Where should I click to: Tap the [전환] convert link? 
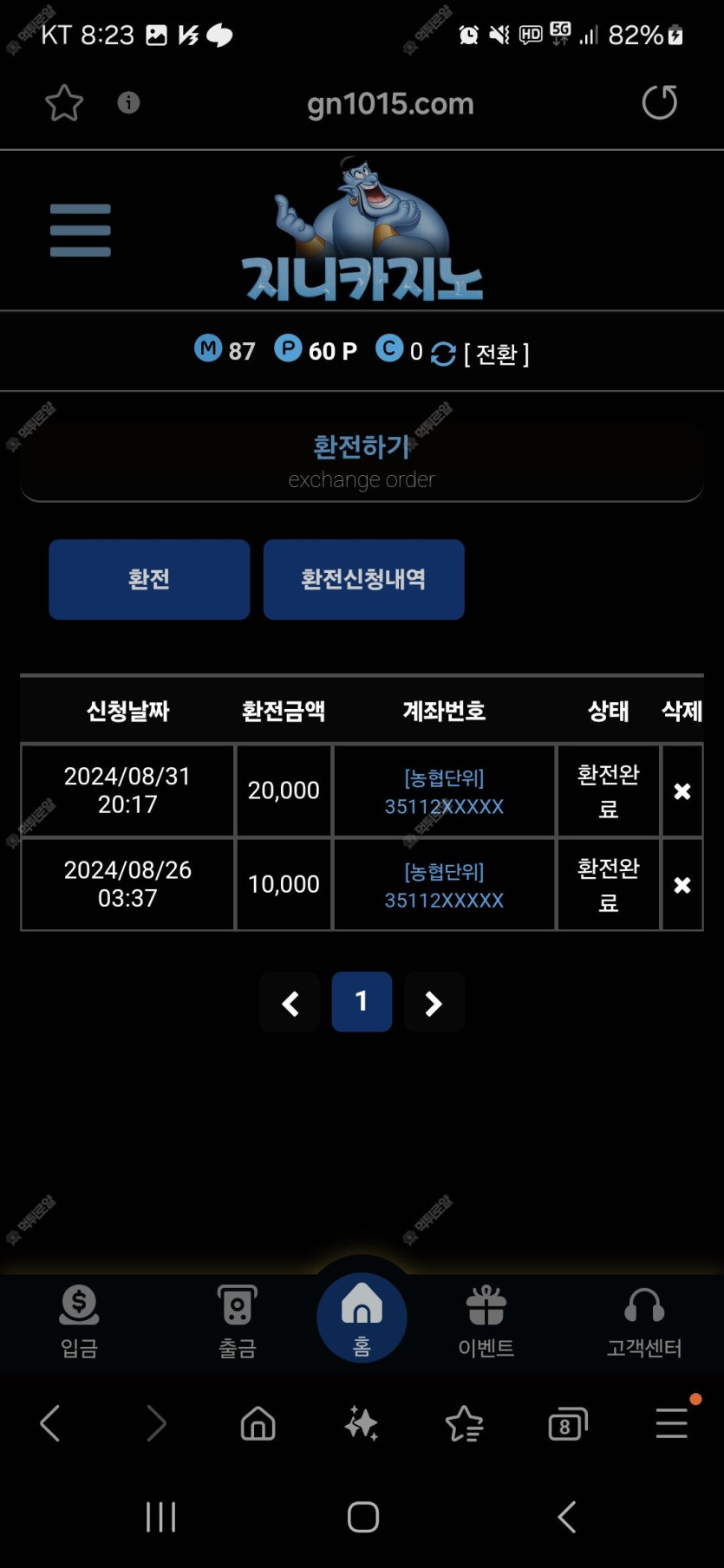click(x=496, y=354)
